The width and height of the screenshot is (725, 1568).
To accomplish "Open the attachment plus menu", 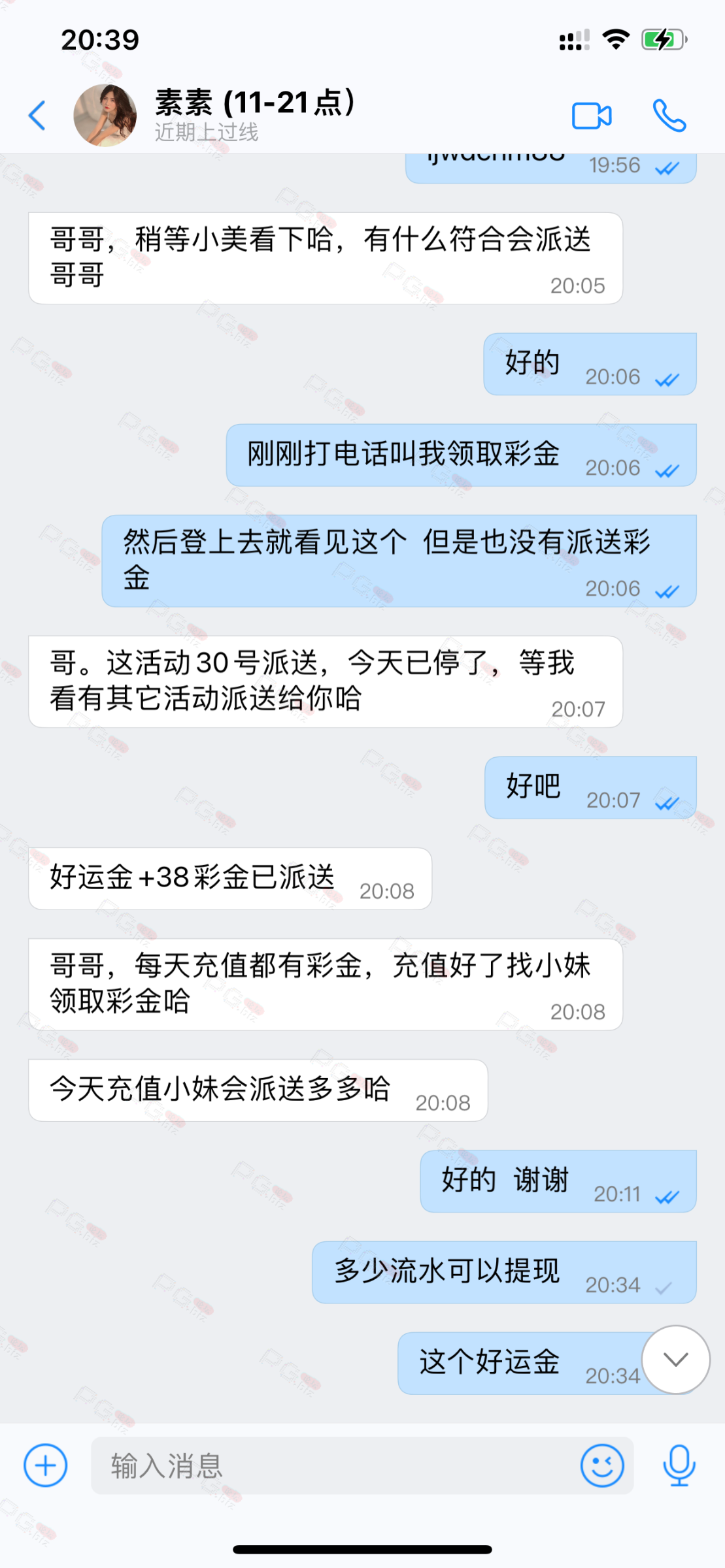I will click(x=44, y=1465).
